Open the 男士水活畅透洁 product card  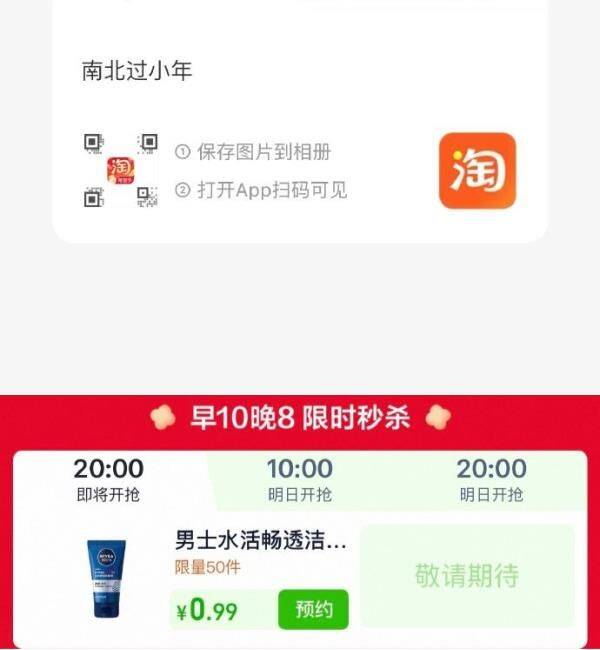click(x=260, y=542)
